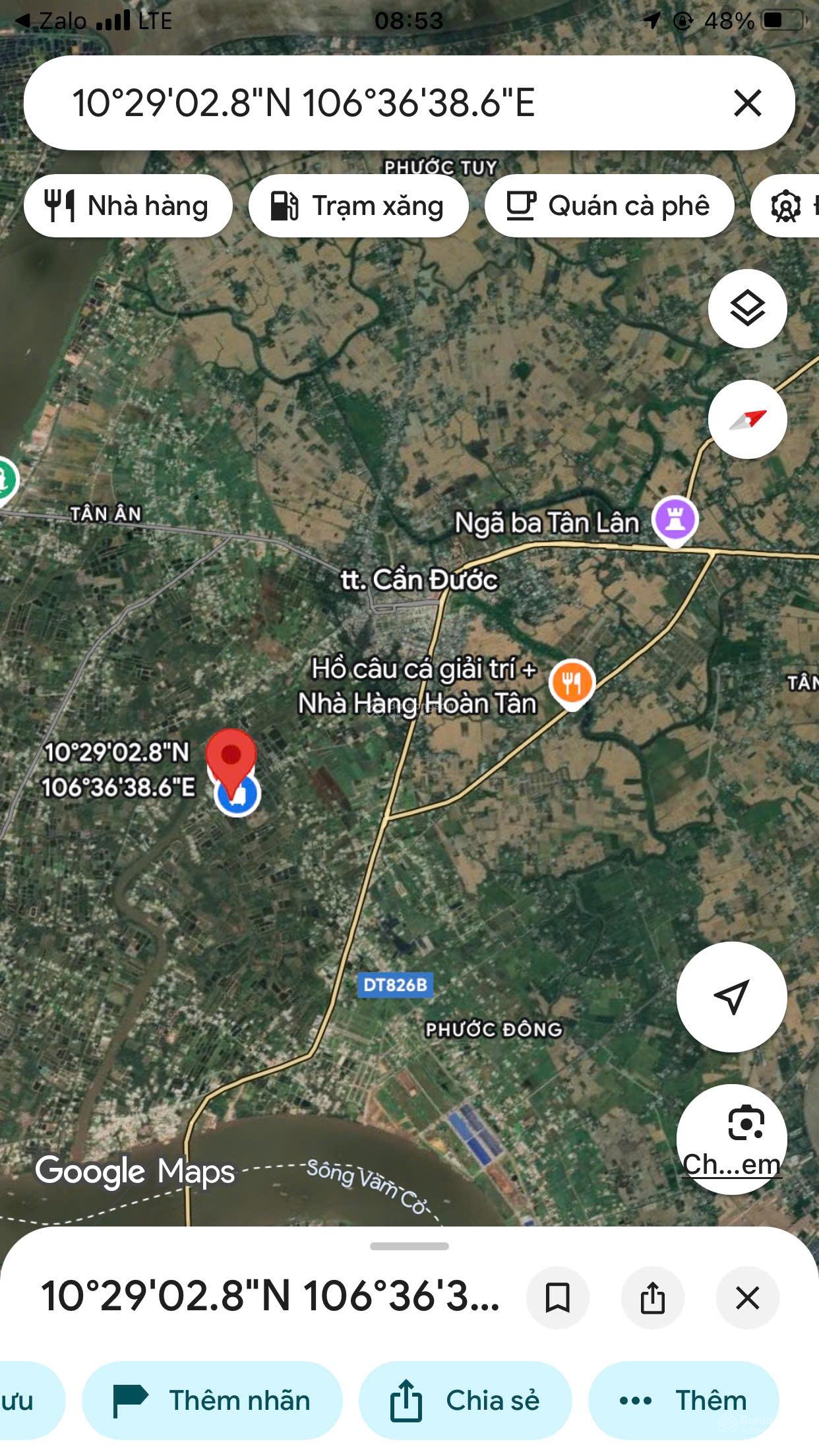Viewport: 819px width, 1456px height.
Task: Open more options with Thêm
Action: pos(683,1401)
